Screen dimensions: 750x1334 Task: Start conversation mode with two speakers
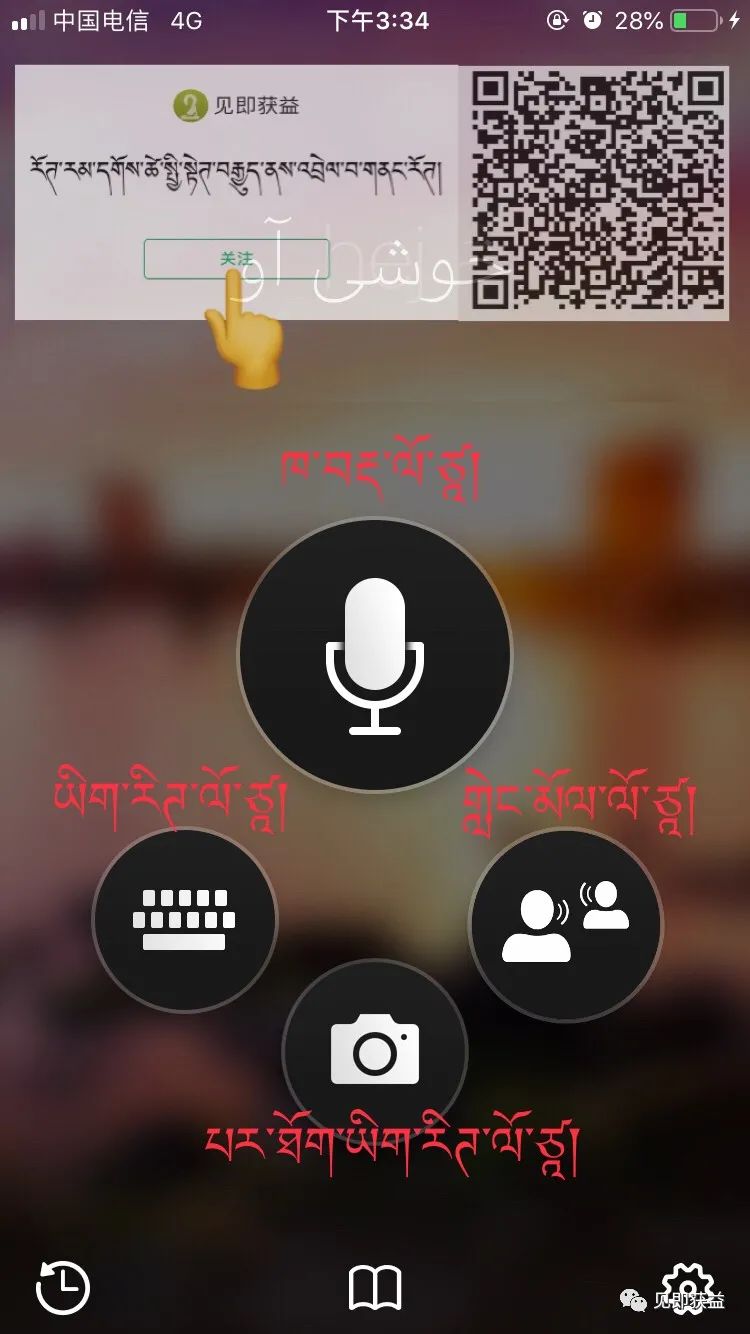566,924
